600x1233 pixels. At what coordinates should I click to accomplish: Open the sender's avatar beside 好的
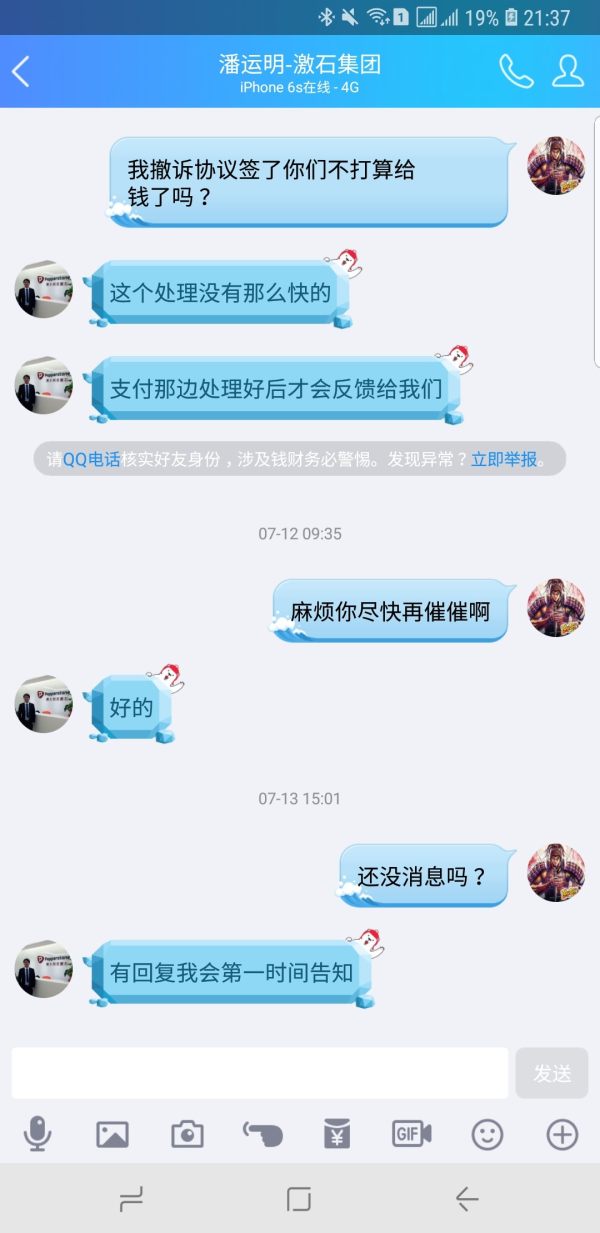point(44,704)
